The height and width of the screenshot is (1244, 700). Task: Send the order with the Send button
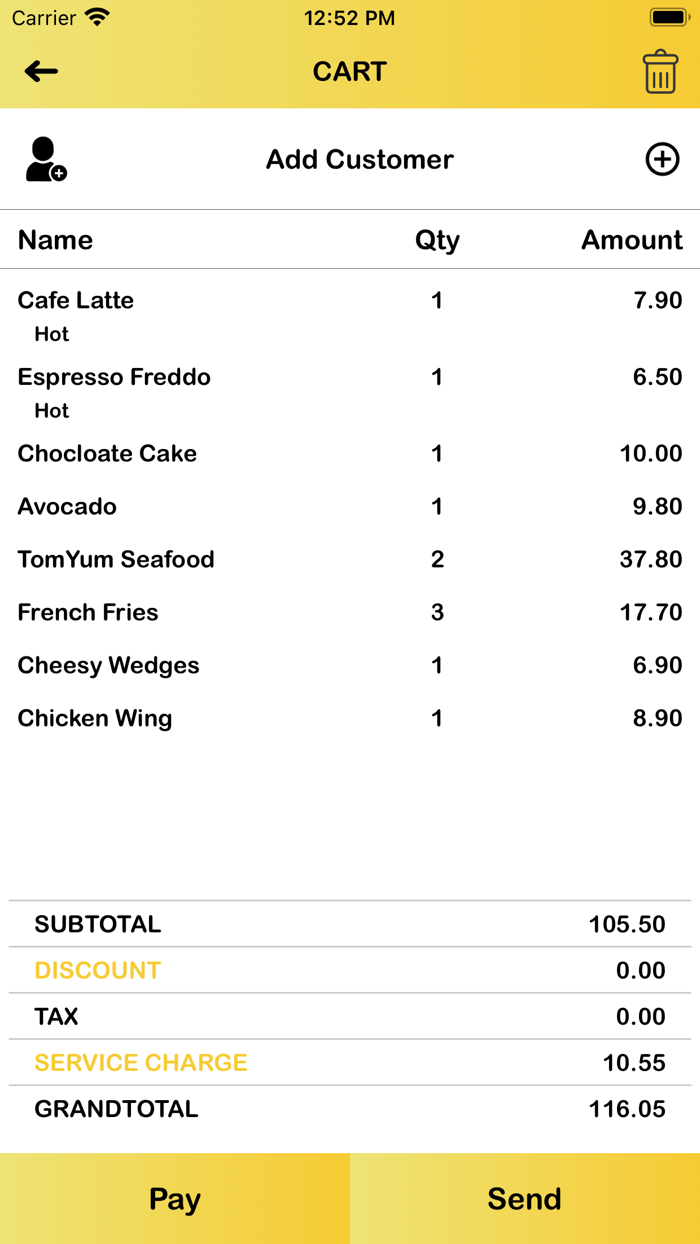pos(525,1199)
